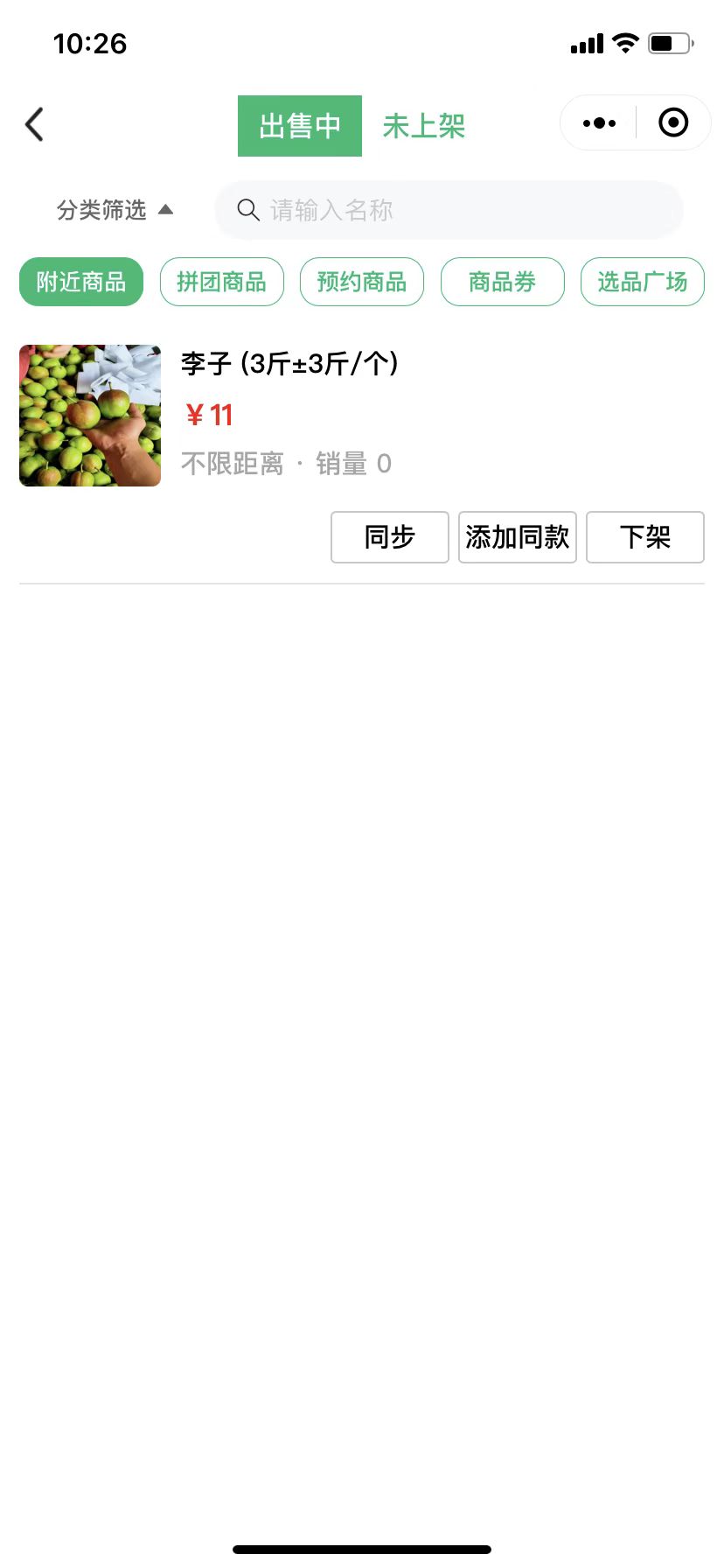Show 预约商品 items
This screenshot has width=724, height=1568.
point(362,282)
